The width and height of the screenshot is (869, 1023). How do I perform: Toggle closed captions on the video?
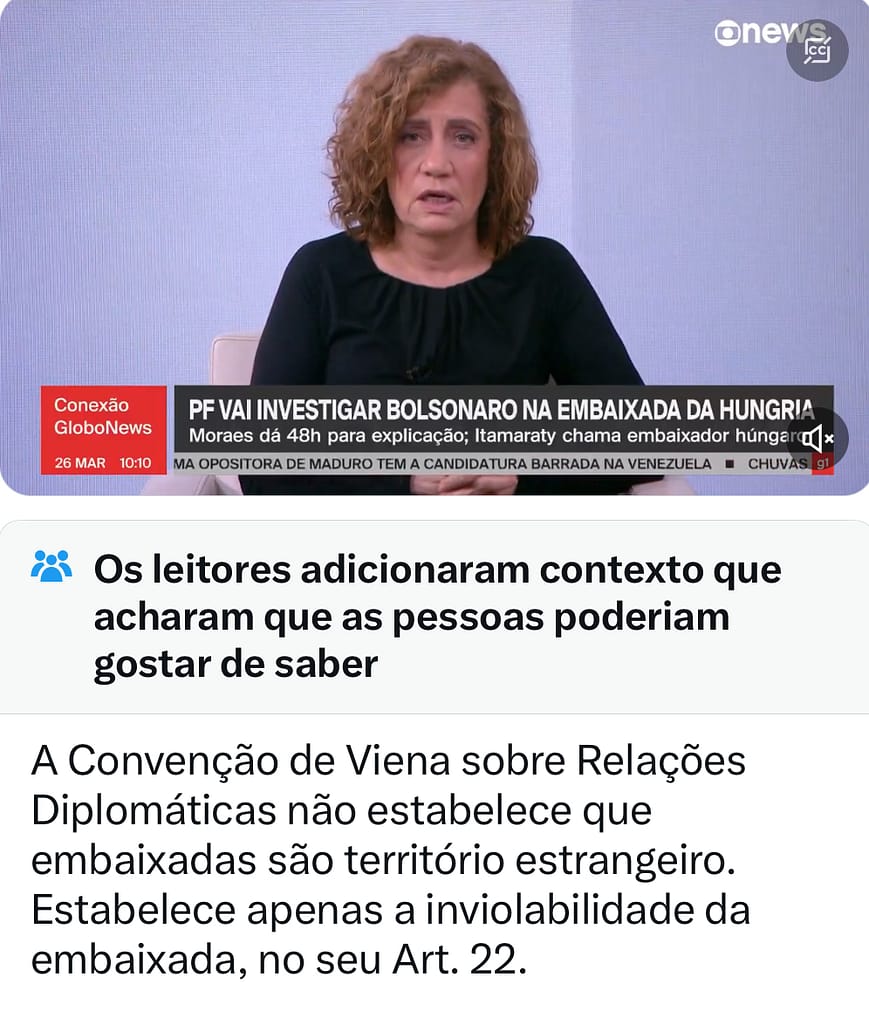(817, 50)
